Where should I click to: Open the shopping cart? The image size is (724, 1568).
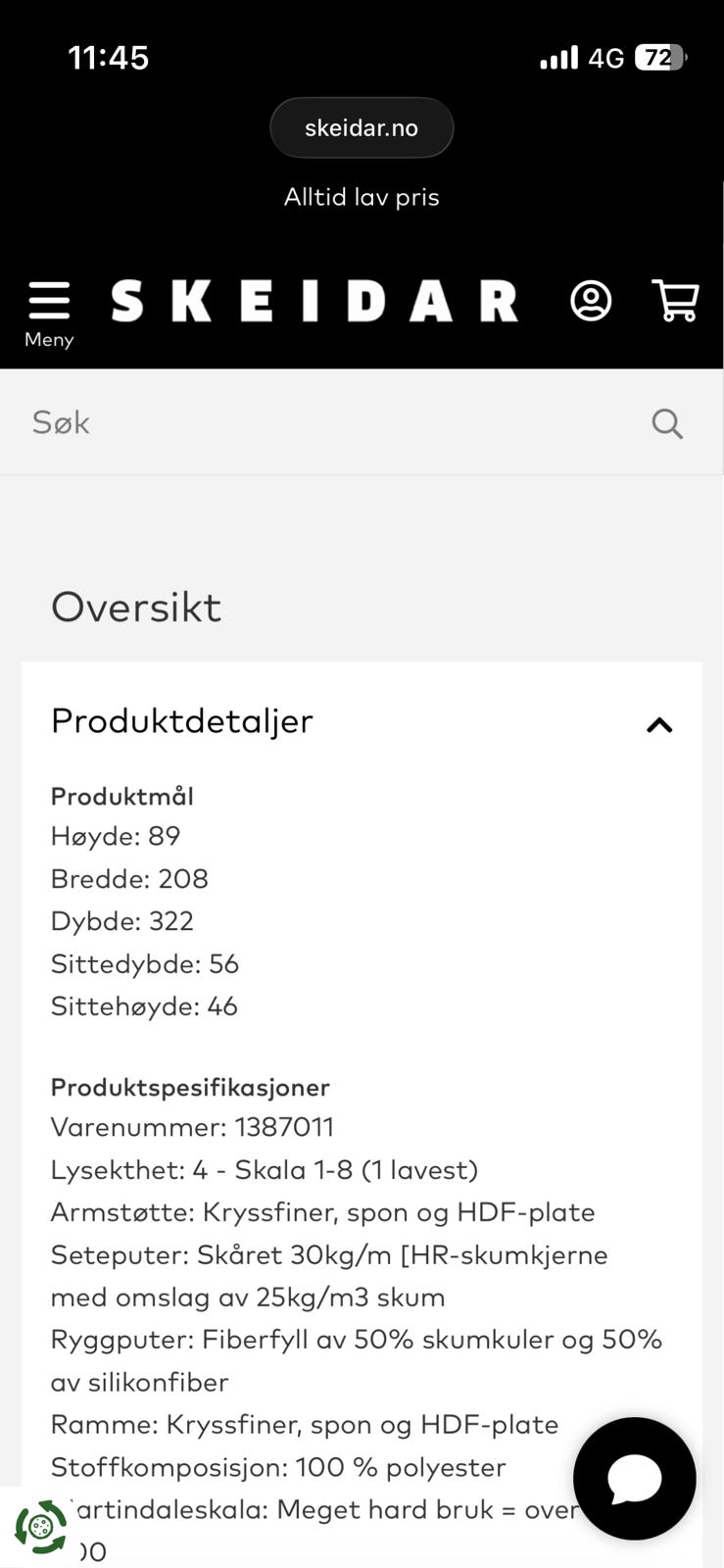coord(675,301)
